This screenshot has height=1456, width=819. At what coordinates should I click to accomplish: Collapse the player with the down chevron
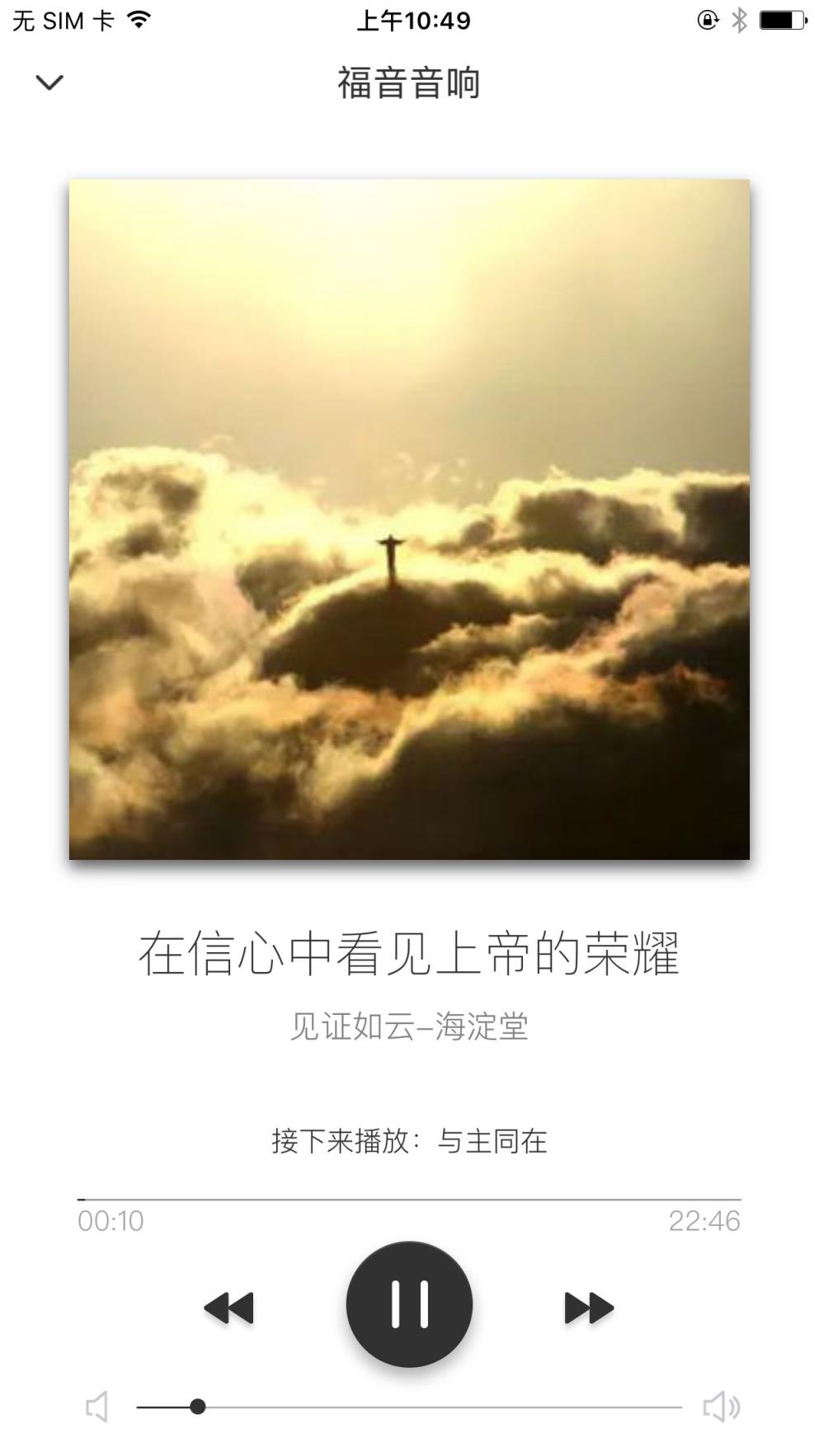(x=49, y=82)
